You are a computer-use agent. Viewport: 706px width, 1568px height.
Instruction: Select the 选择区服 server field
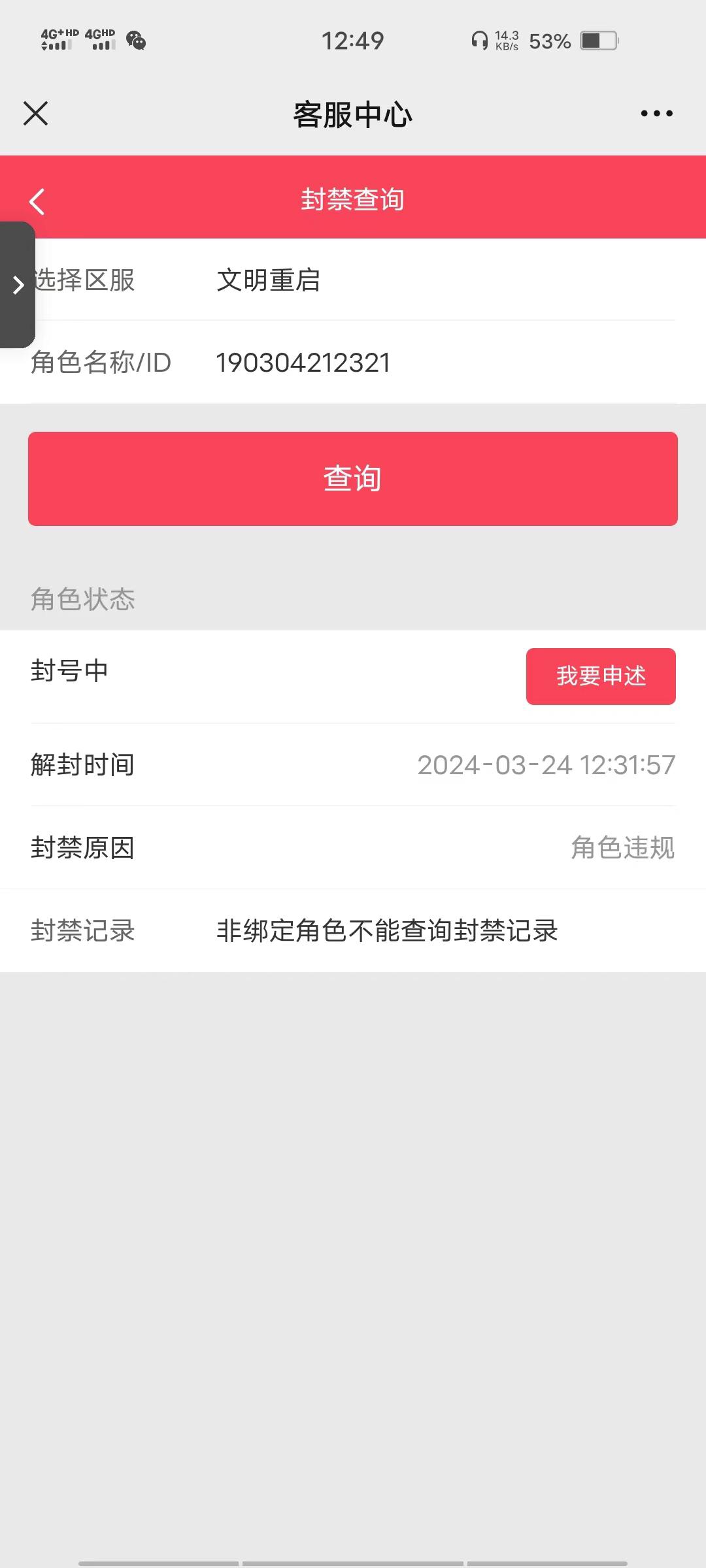point(353,280)
